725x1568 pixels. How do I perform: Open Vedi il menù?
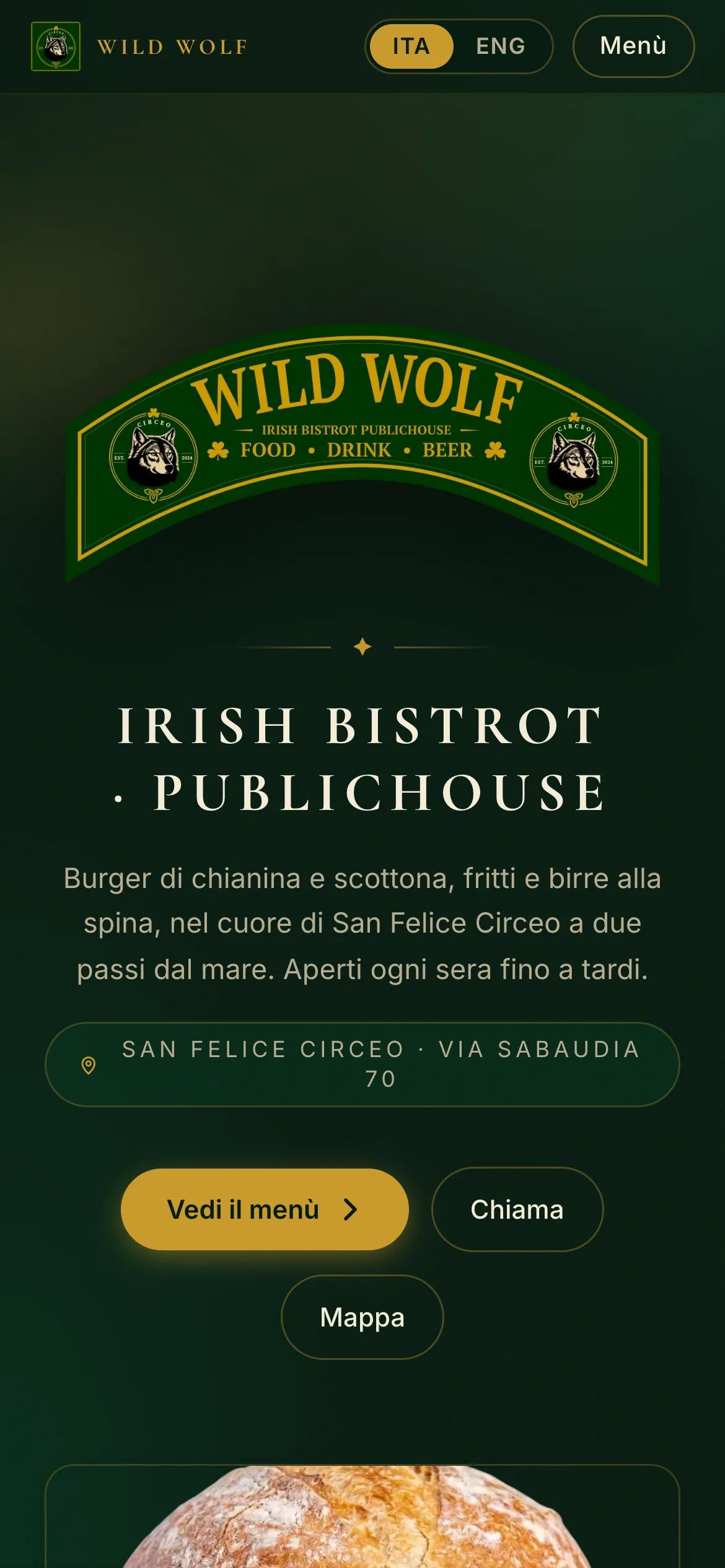tap(265, 1209)
